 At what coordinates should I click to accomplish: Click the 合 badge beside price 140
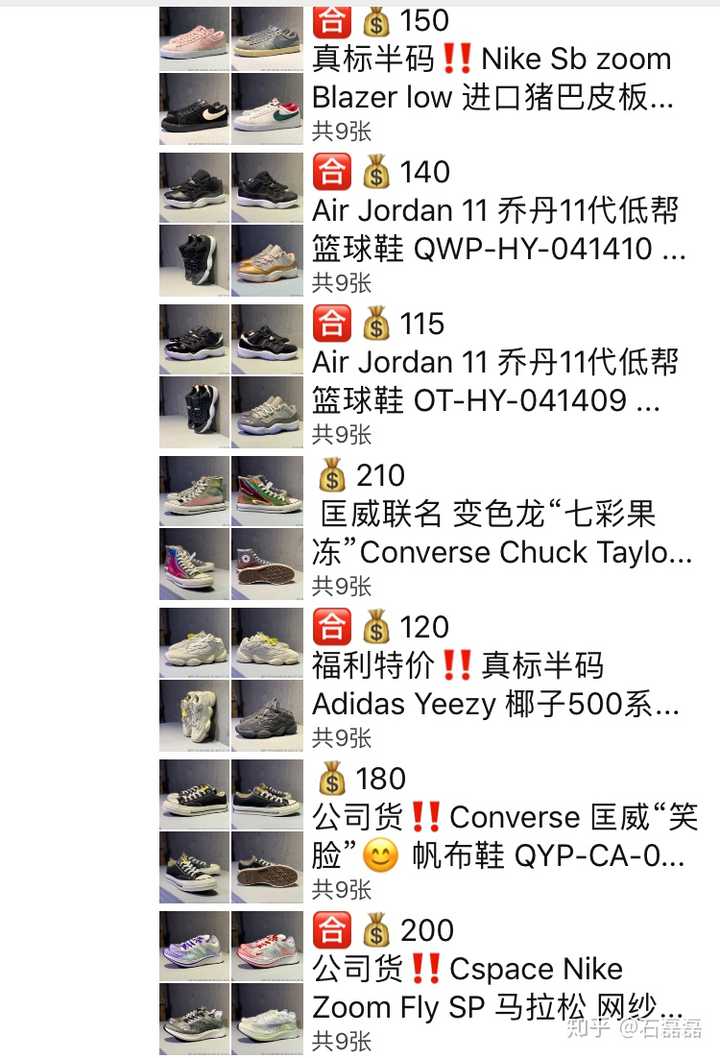[334, 172]
